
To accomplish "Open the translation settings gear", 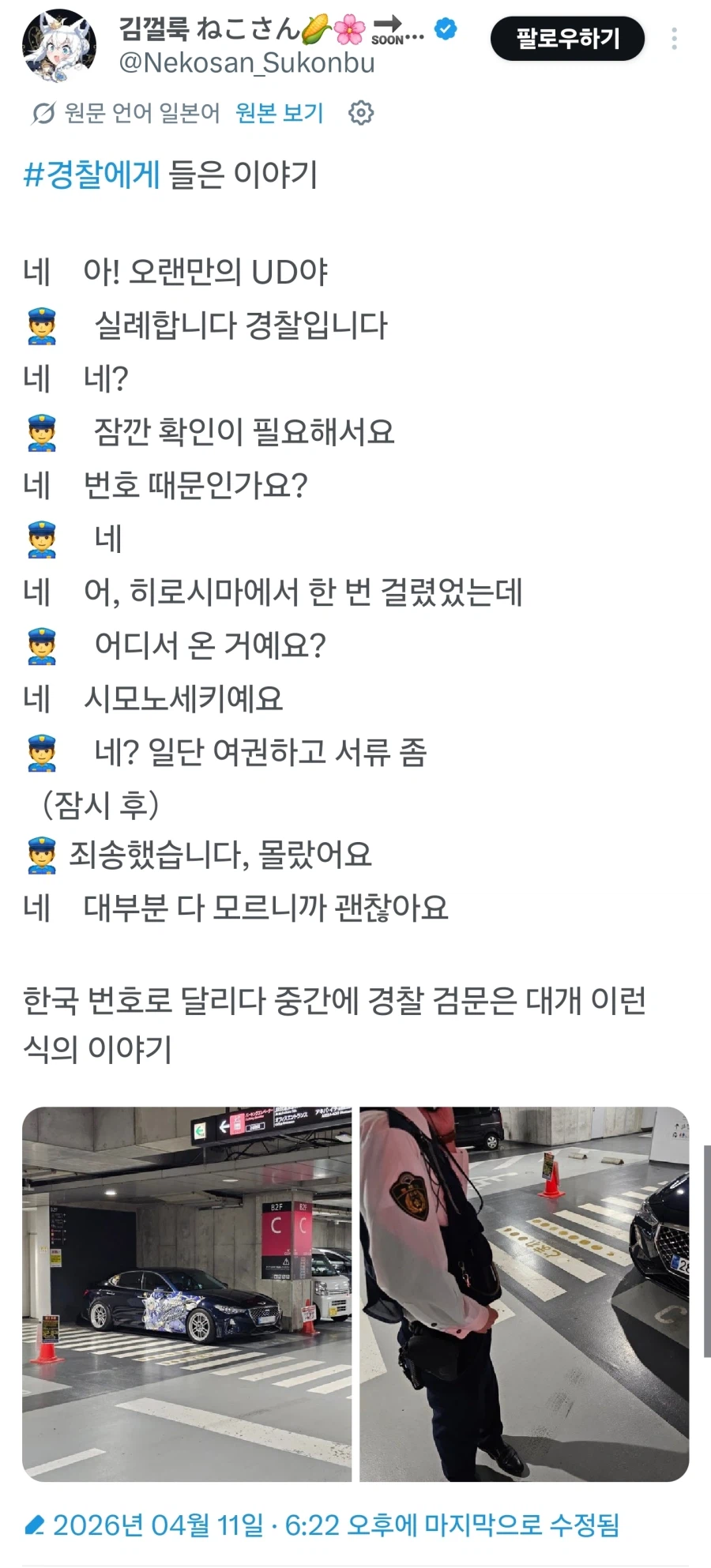I will pyautogui.click(x=362, y=114).
